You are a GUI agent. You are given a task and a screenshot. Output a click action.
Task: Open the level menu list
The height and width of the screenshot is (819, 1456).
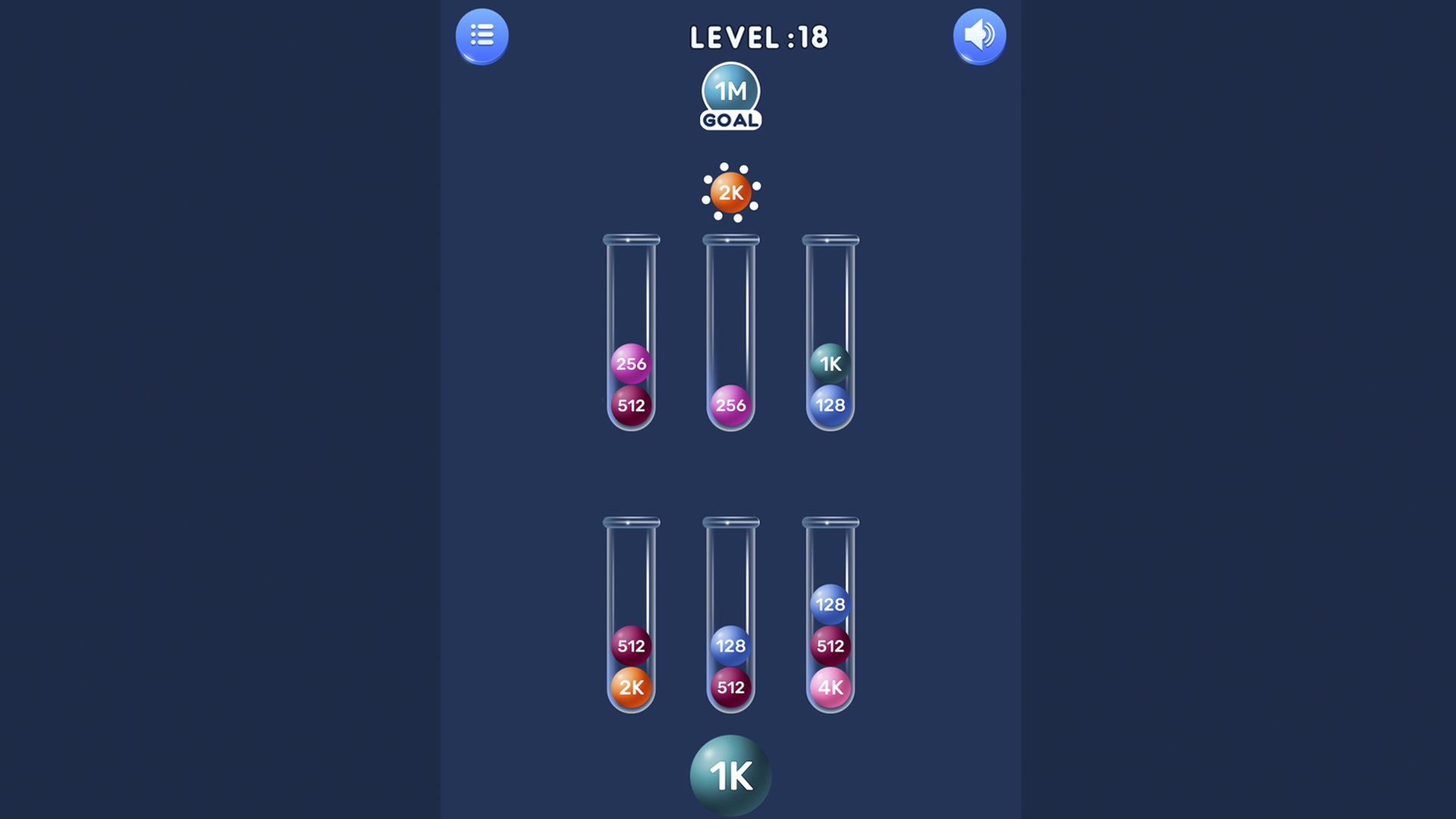(x=482, y=36)
